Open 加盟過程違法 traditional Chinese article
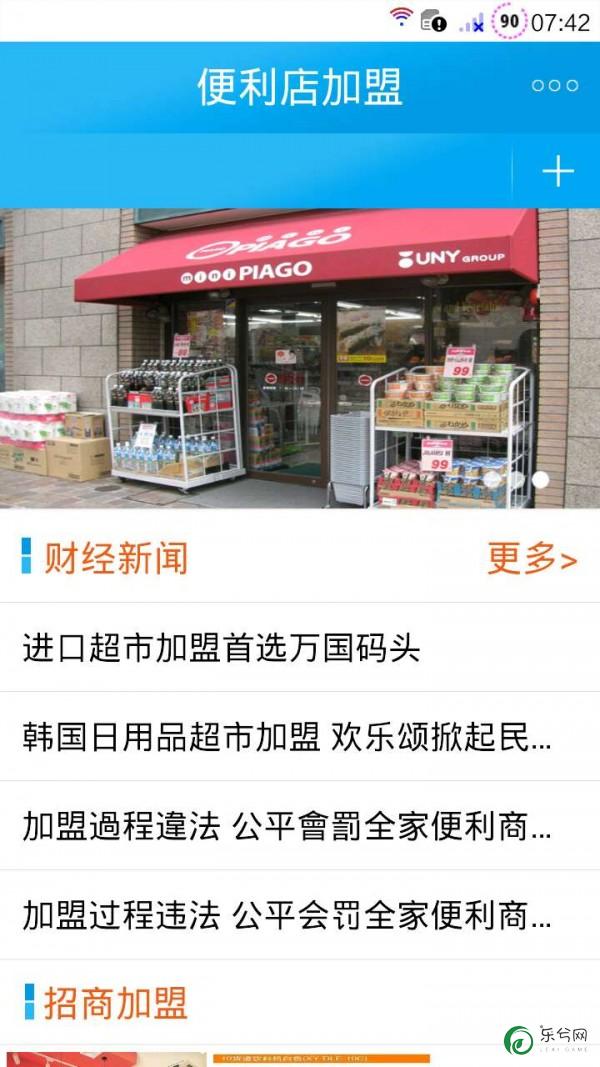Viewport: 600px width, 1067px height. point(287,827)
